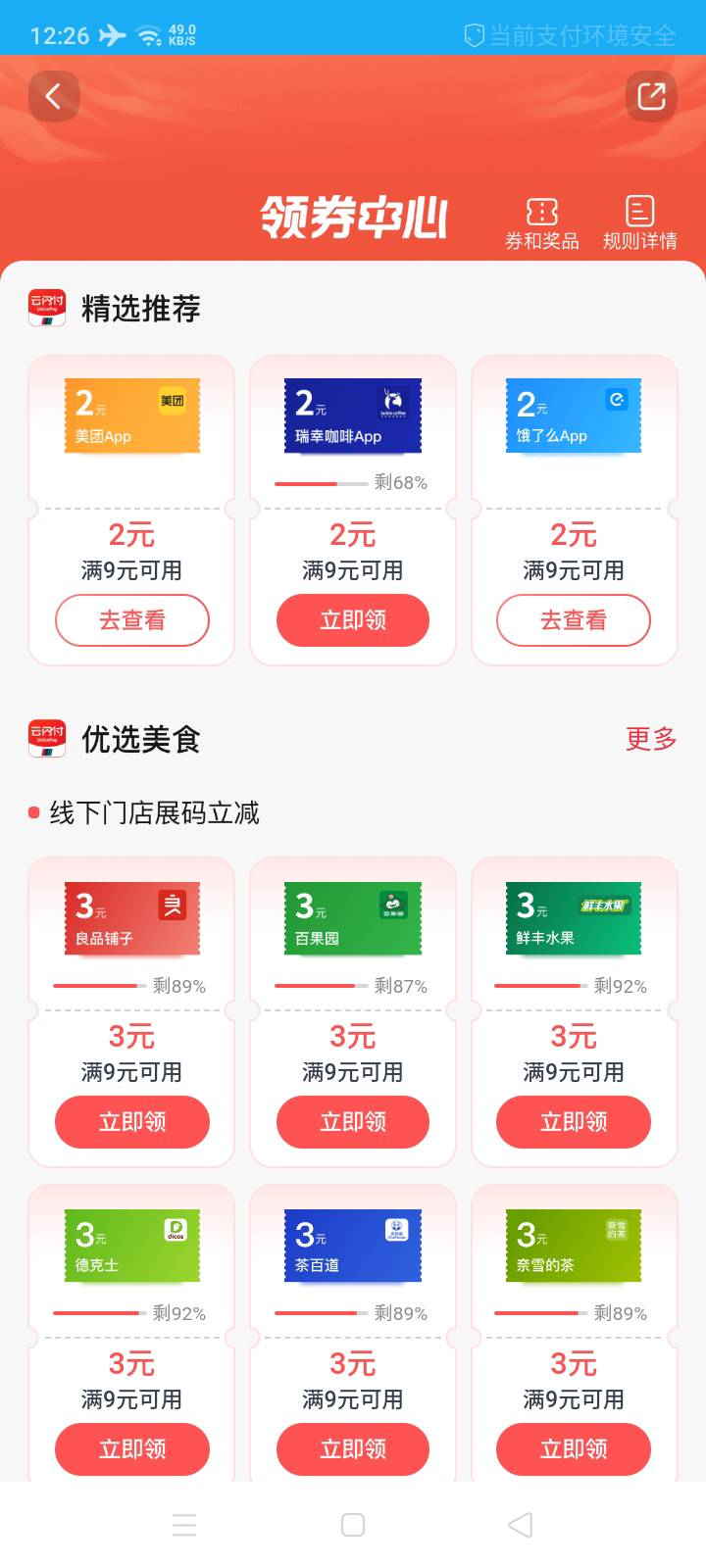Open 券和奖品 coupons and prizes
This screenshot has height=1568, width=706.
[541, 224]
